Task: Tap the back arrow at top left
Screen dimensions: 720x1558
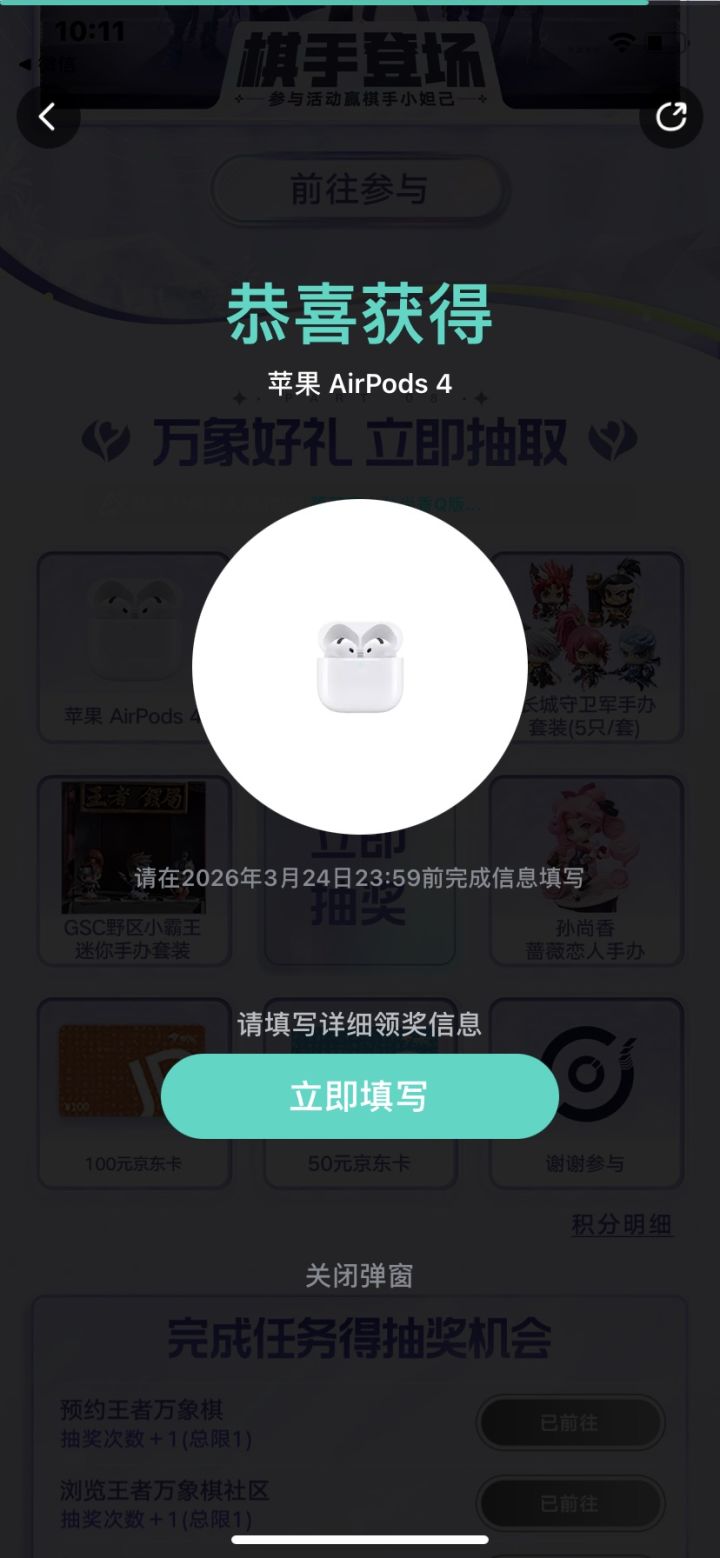Action: click(x=47, y=117)
